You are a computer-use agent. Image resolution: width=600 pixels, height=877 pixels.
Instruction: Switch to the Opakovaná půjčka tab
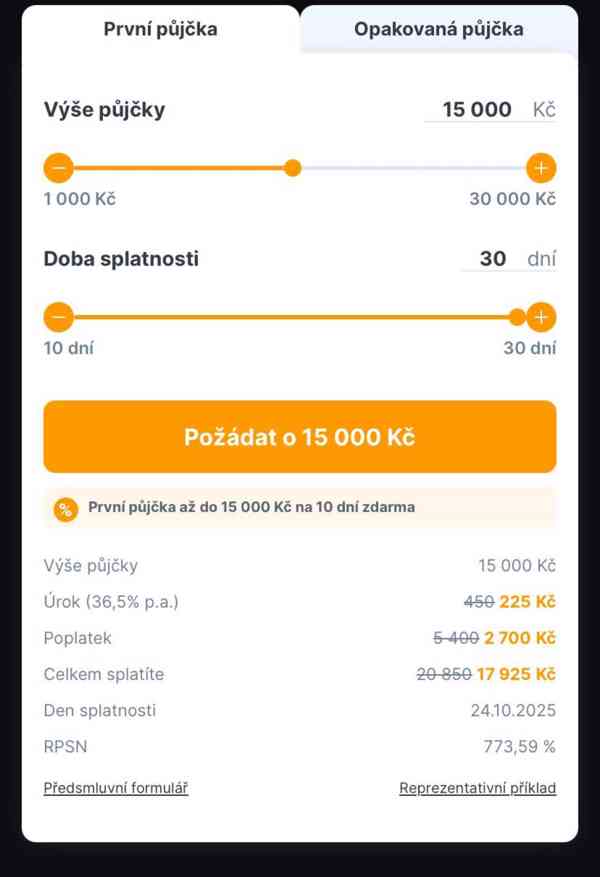pyautogui.click(x=438, y=29)
